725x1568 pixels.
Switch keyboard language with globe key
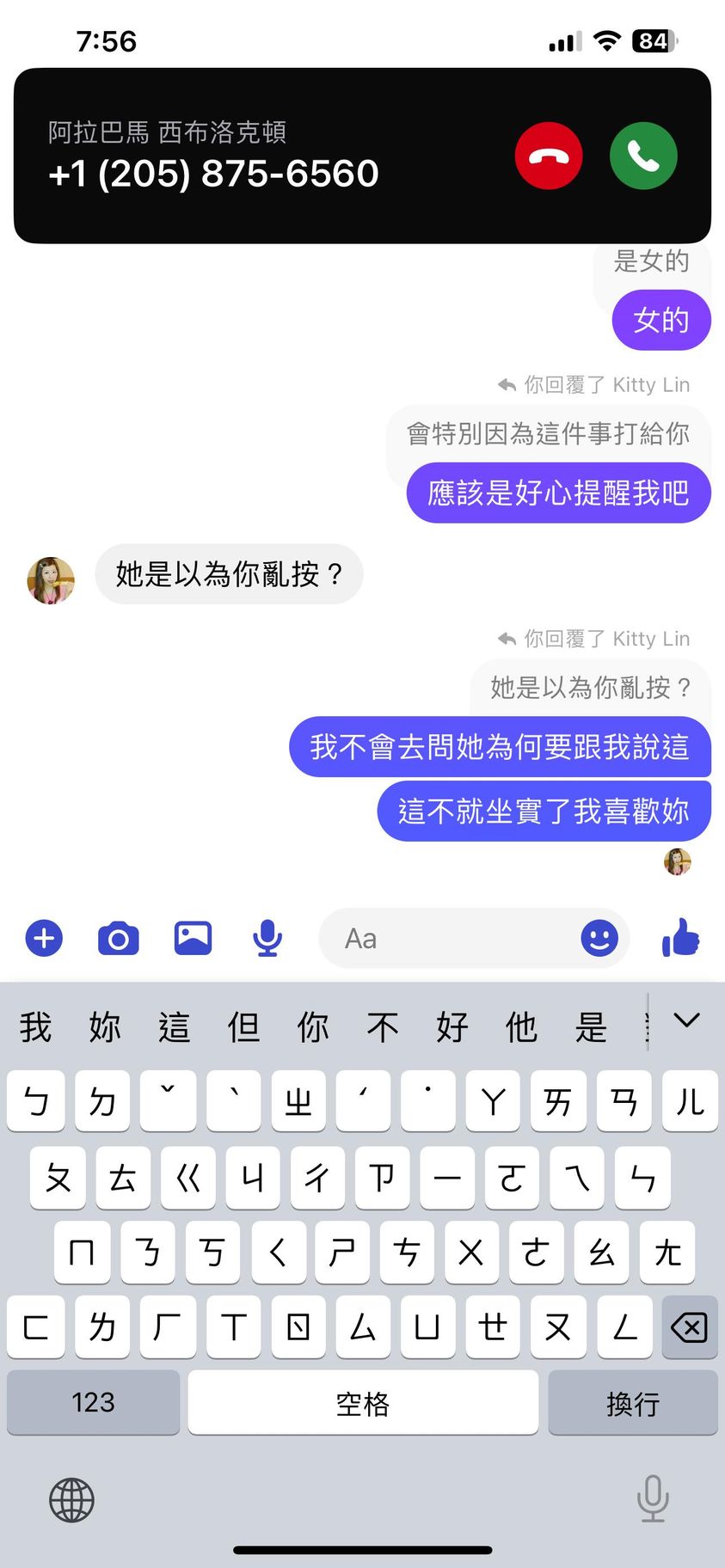(71, 1500)
